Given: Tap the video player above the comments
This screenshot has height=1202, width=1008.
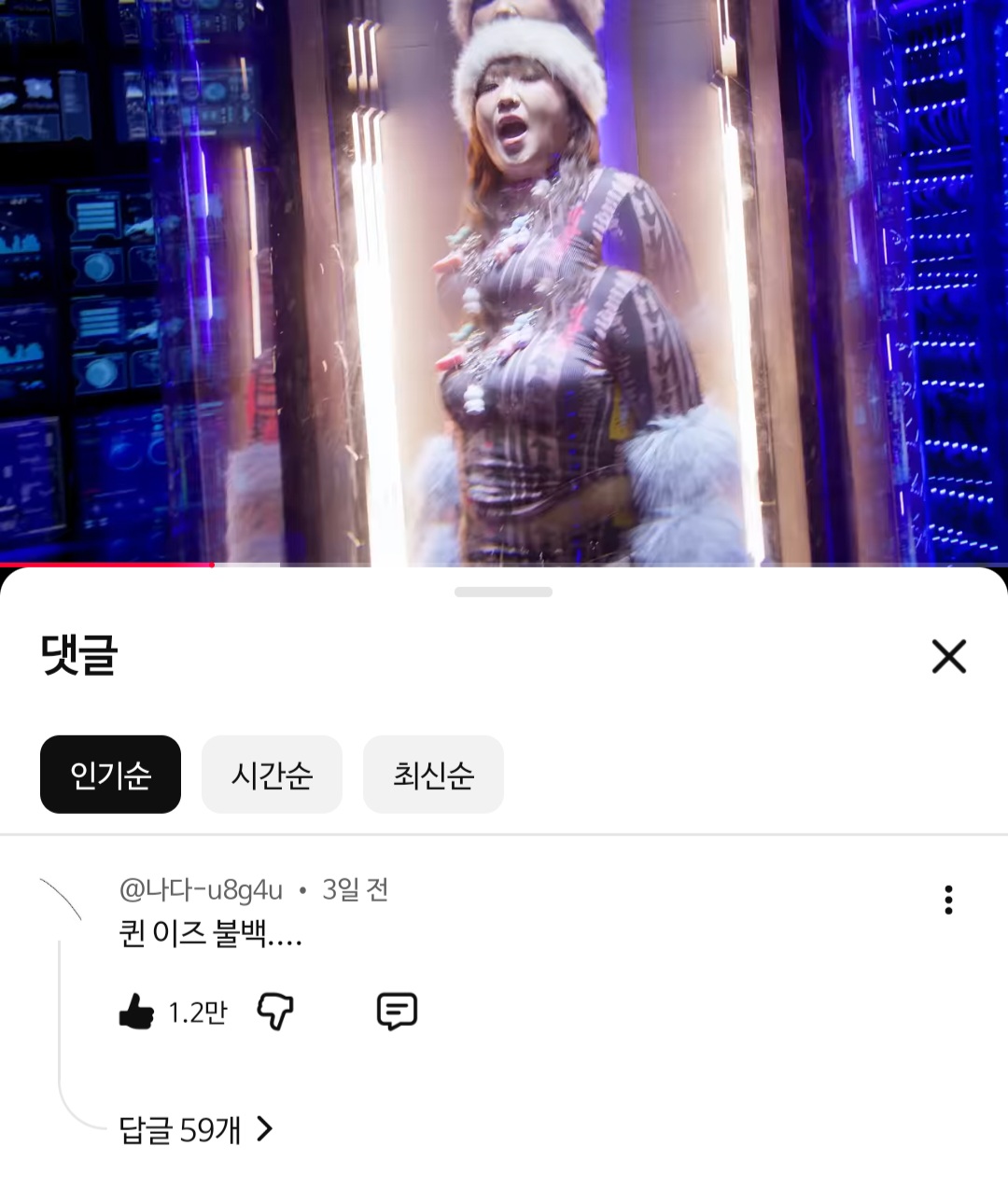Looking at the screenshot, I should [x=504, y=280].
